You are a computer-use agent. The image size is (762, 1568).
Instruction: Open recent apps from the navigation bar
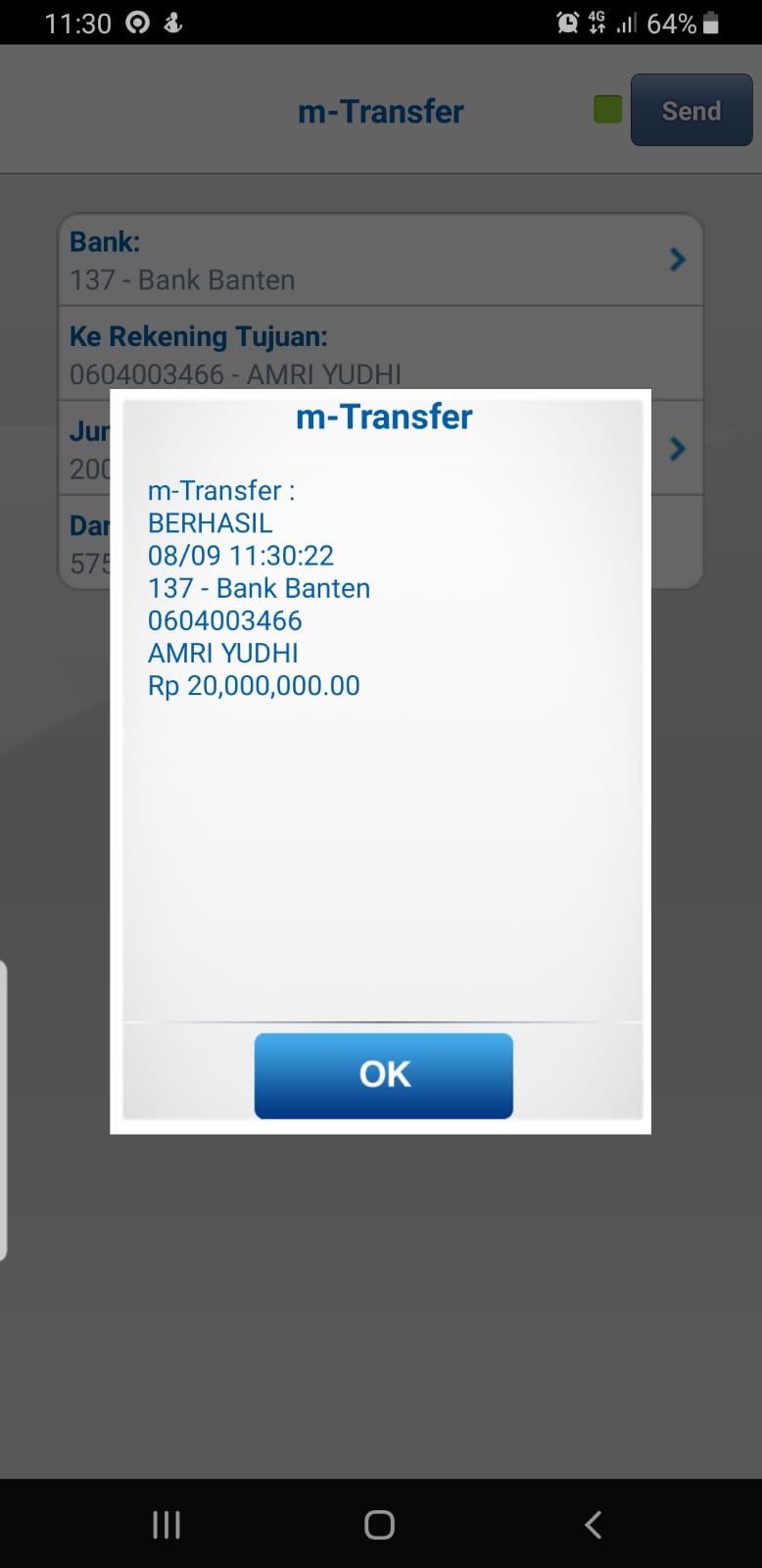pos(167,1524)
